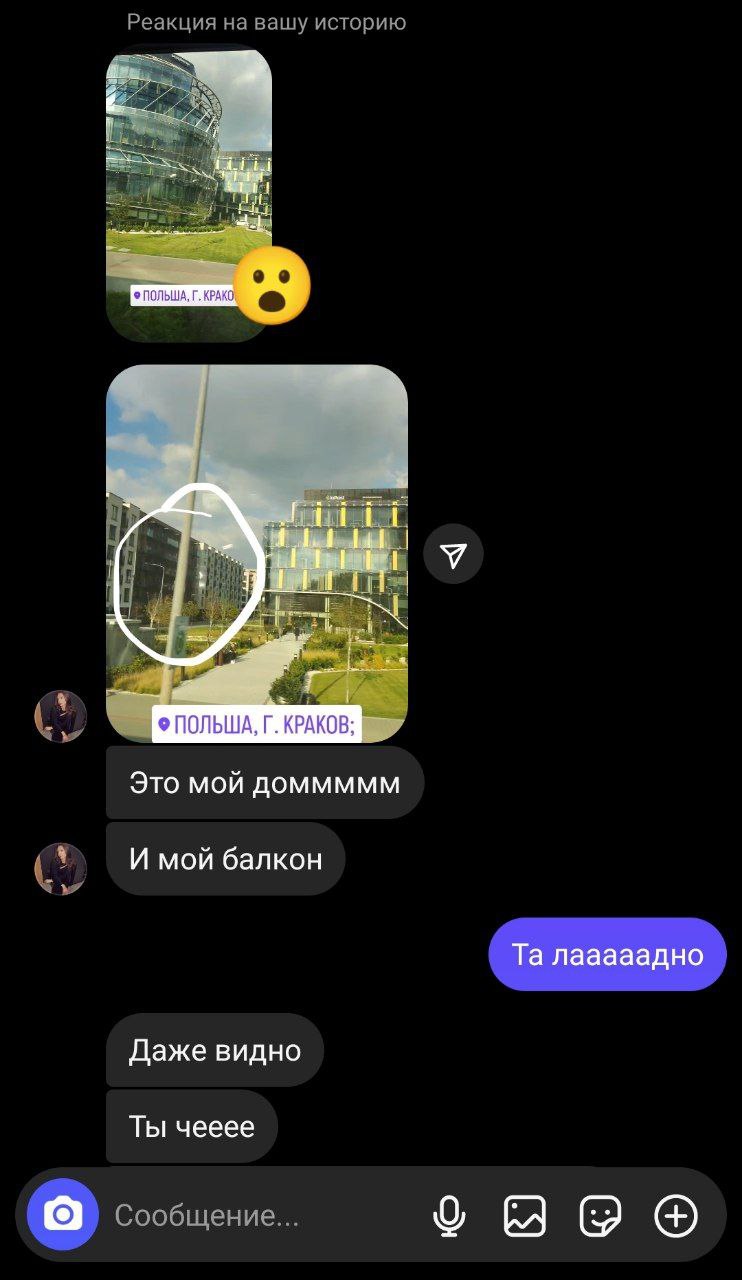
Task: Forward the circled building story photo
Action: pos(453,554)
